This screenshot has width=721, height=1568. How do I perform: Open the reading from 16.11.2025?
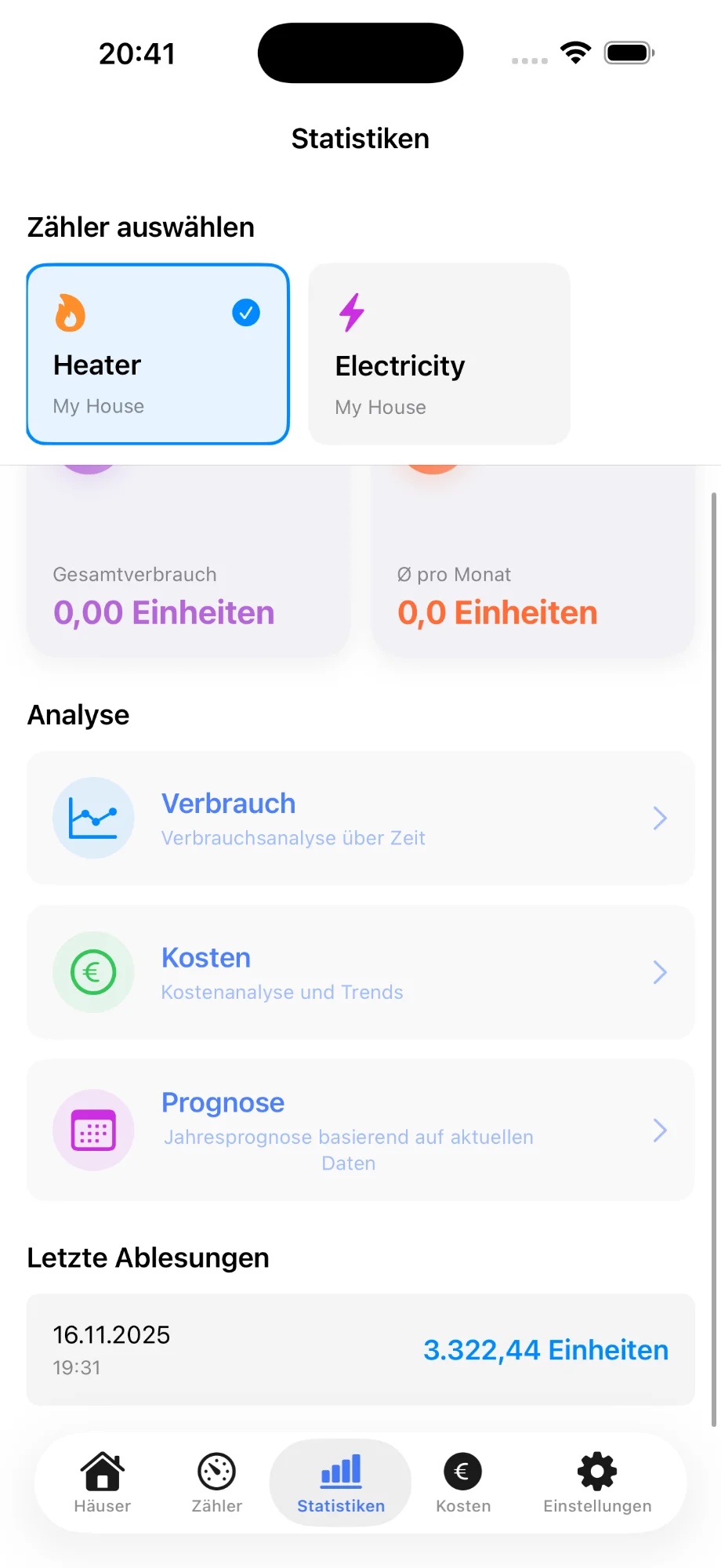coord(360,1349)
